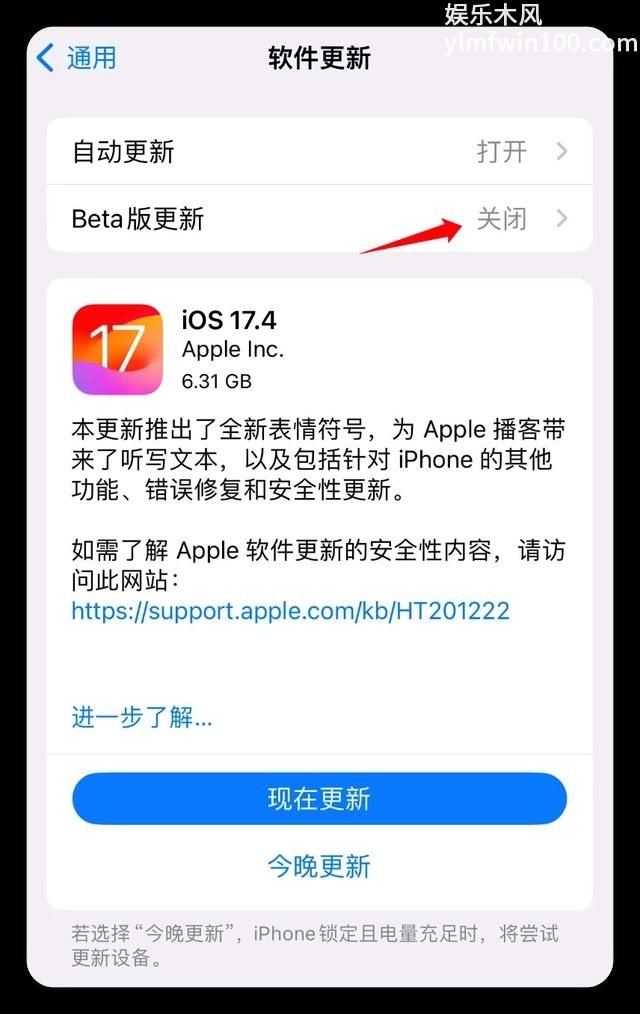640x1014 pixels.
Task: Start the update with 现在更新
Action: click(319, 799)
